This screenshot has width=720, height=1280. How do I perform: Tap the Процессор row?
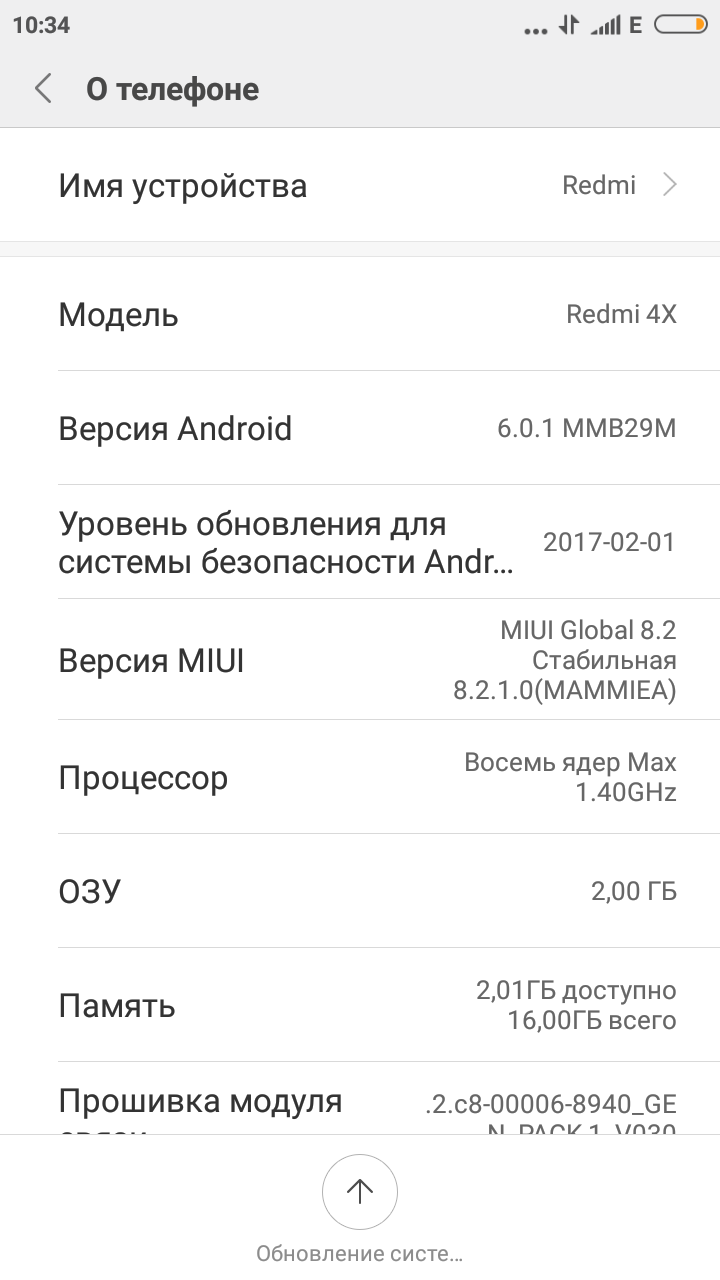point(360,778)
